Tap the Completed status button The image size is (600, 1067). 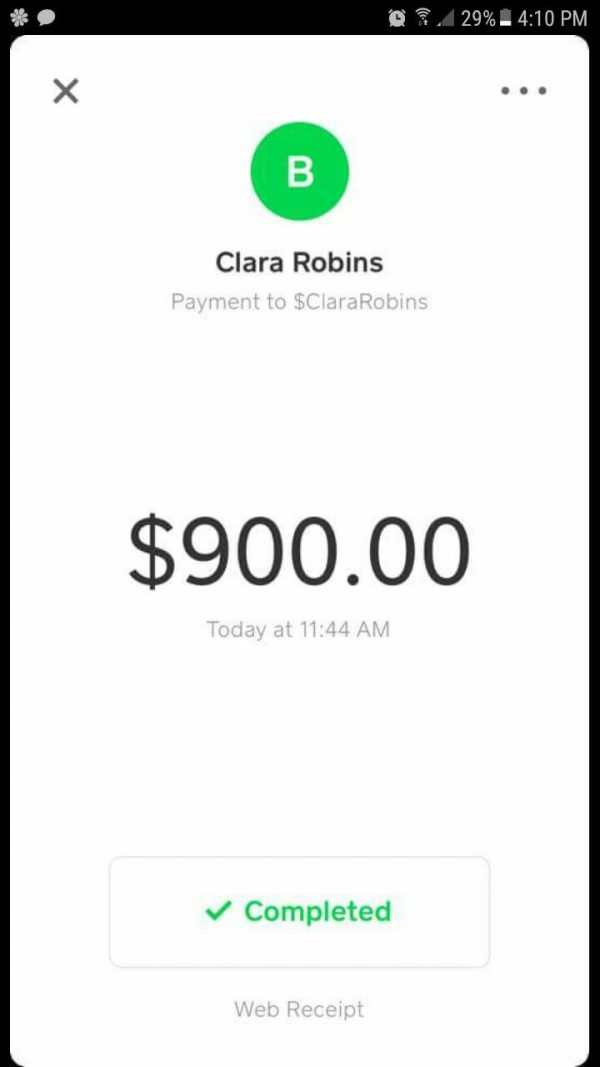coord(299,911)
